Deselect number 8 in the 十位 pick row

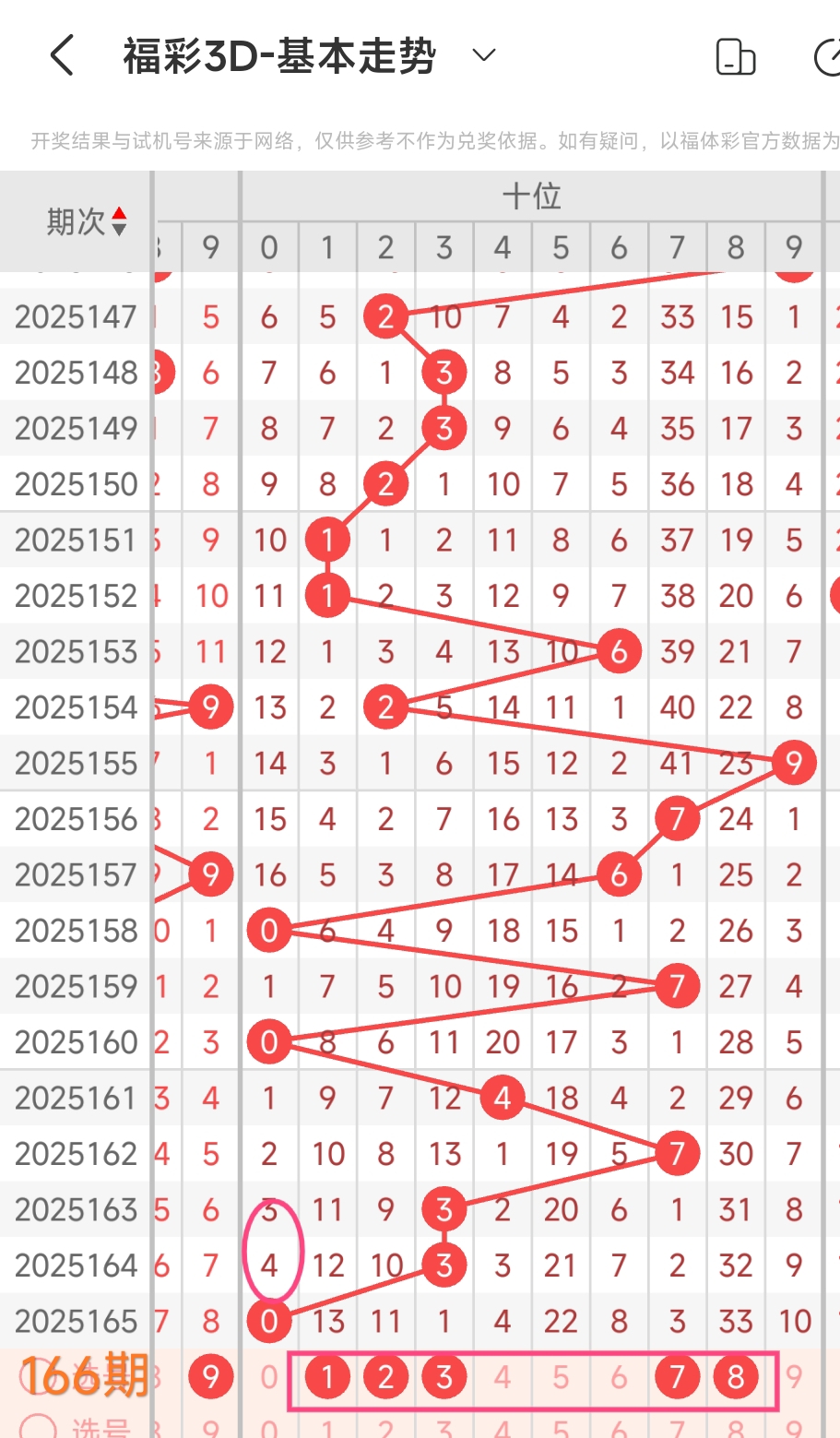point(735,1377)
